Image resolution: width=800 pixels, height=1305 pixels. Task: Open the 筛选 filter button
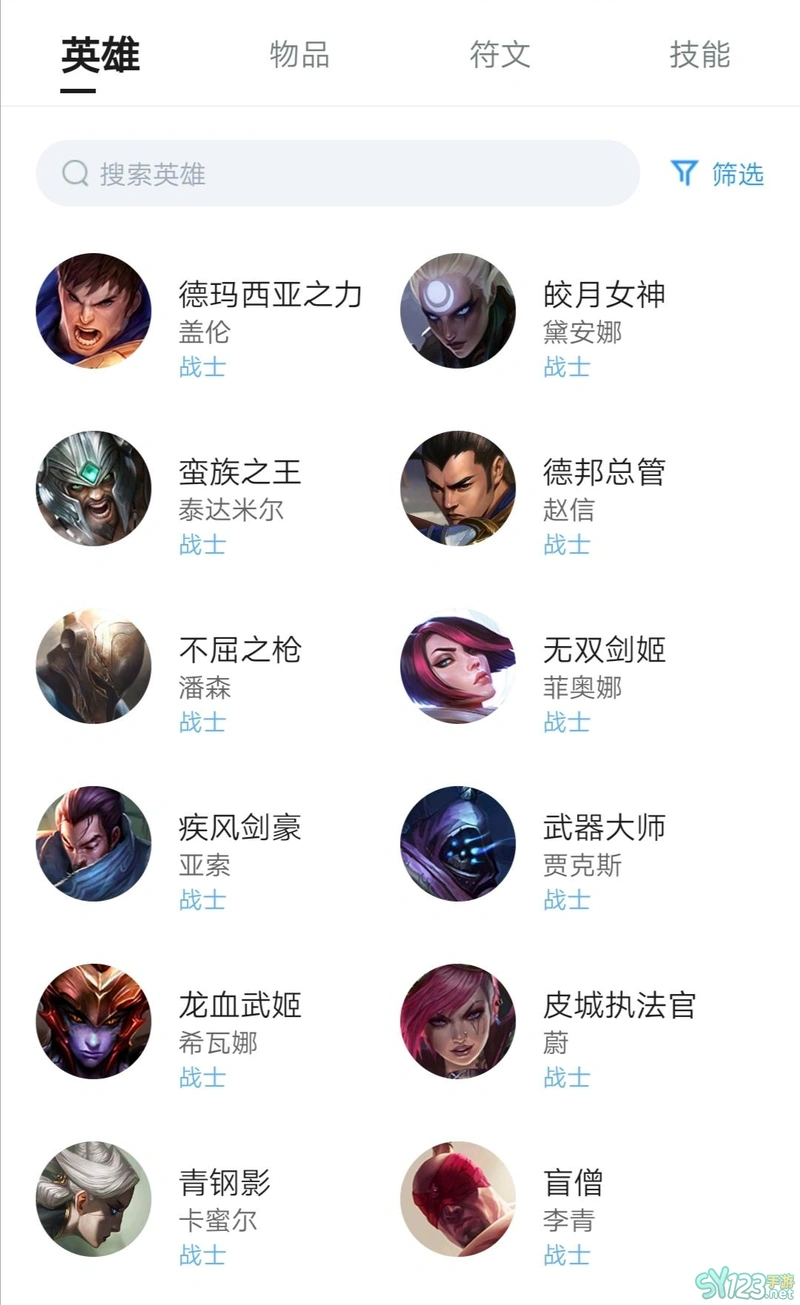(x=717, y=173)
